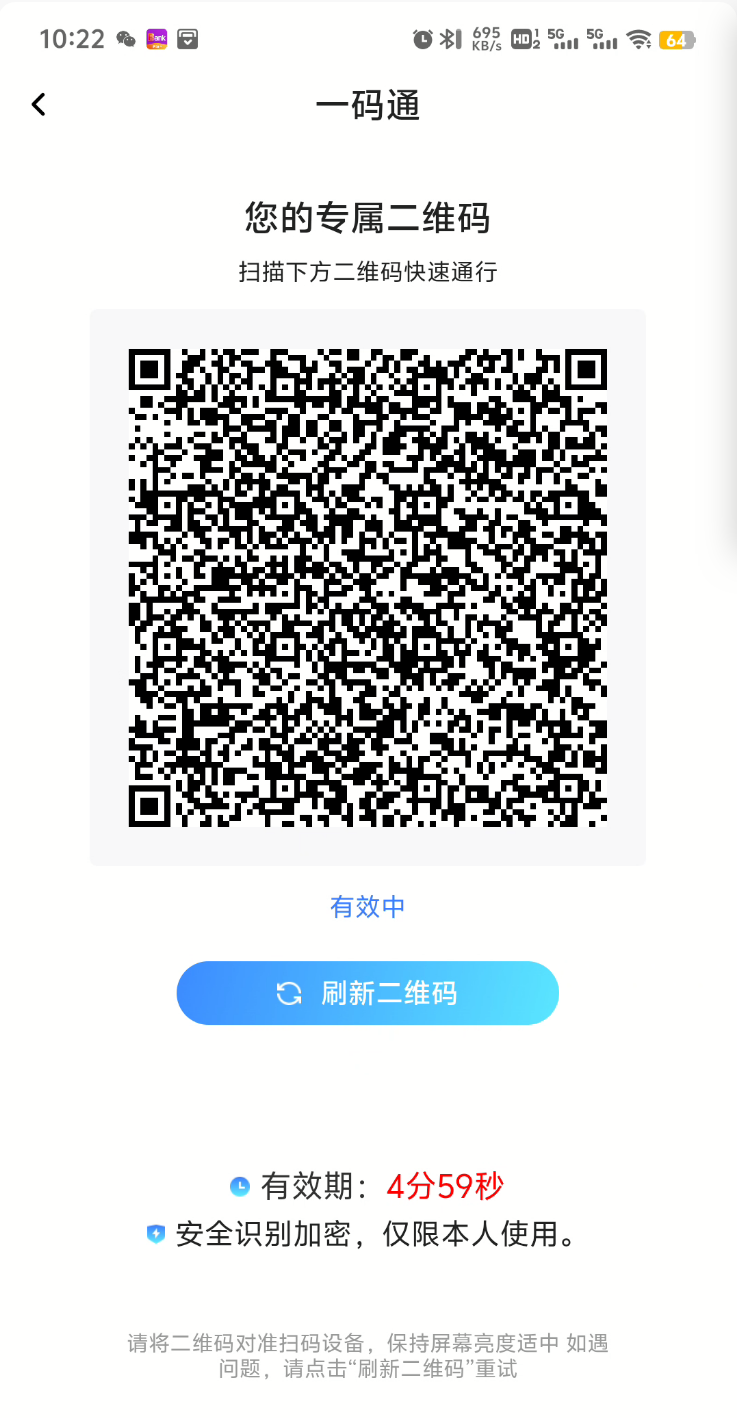The height and width of the screenshot is (1418, 737).
Task: Tap the 刷新二维码 refresh button
Action: point(367,993)
